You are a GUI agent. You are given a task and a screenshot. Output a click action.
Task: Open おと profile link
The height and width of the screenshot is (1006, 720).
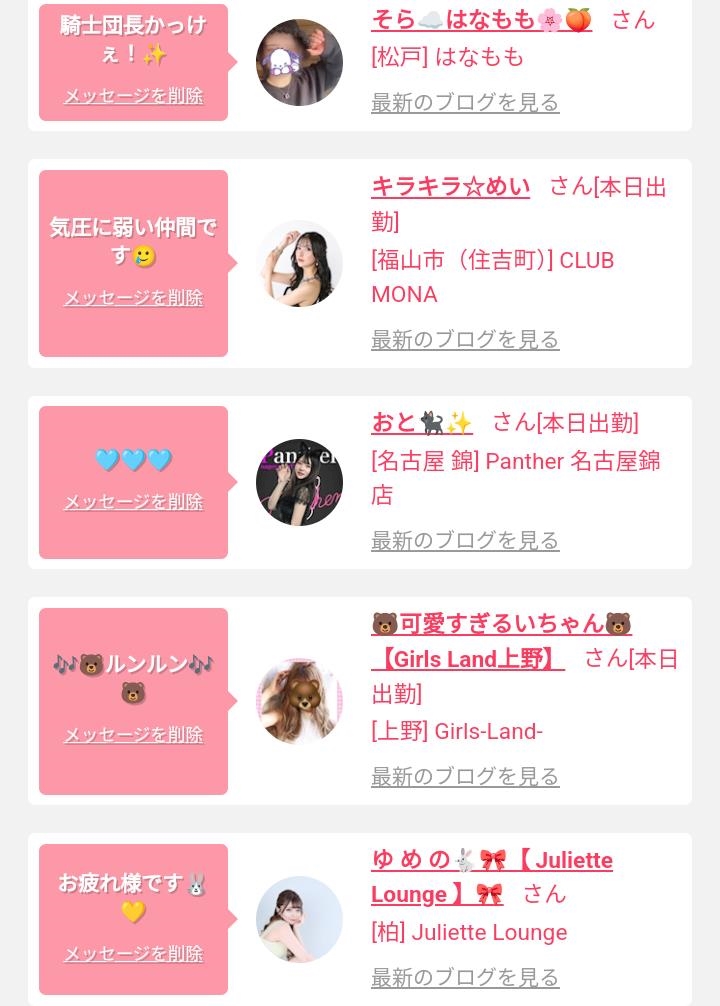[422, 423]
